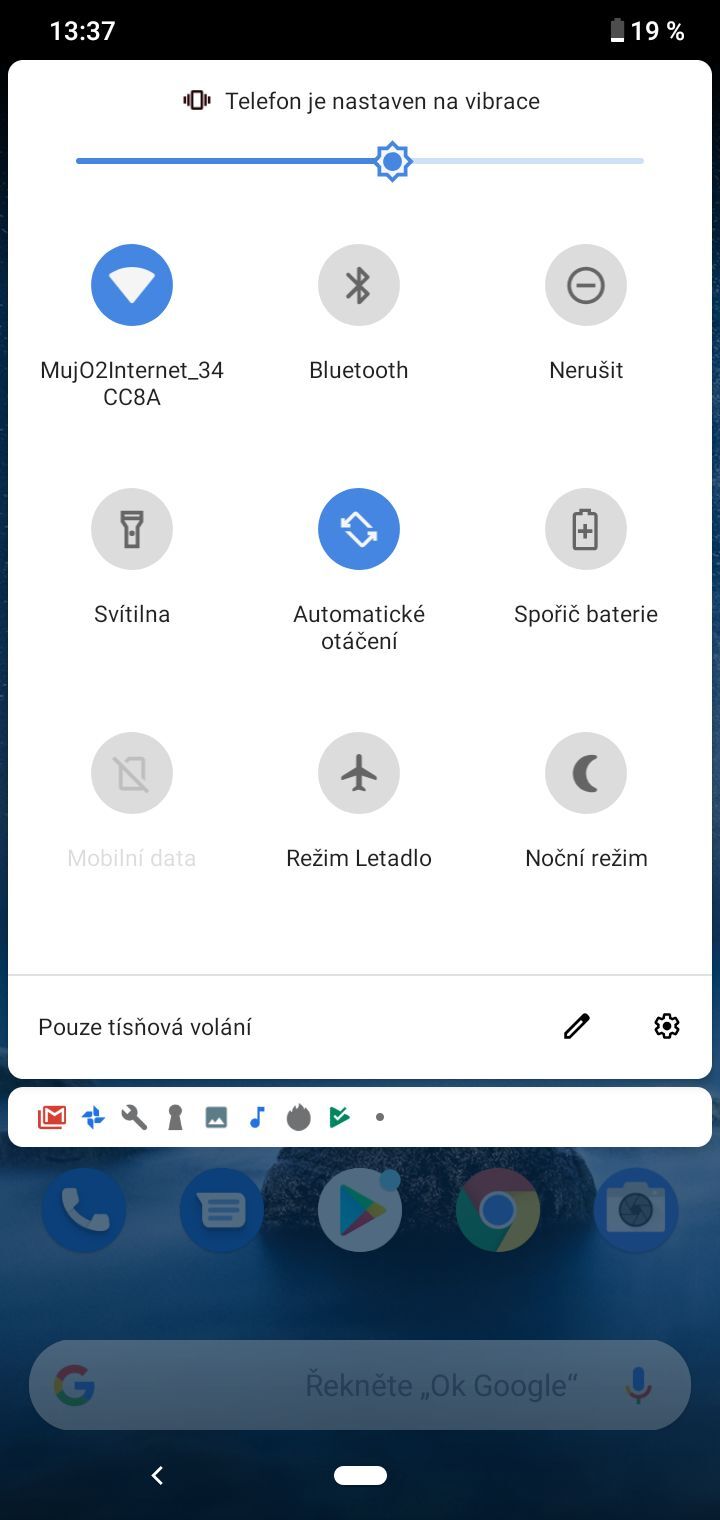
Task: Open the Play Store from the dock
Action: pyautogui.click(x=359, y=1210)
